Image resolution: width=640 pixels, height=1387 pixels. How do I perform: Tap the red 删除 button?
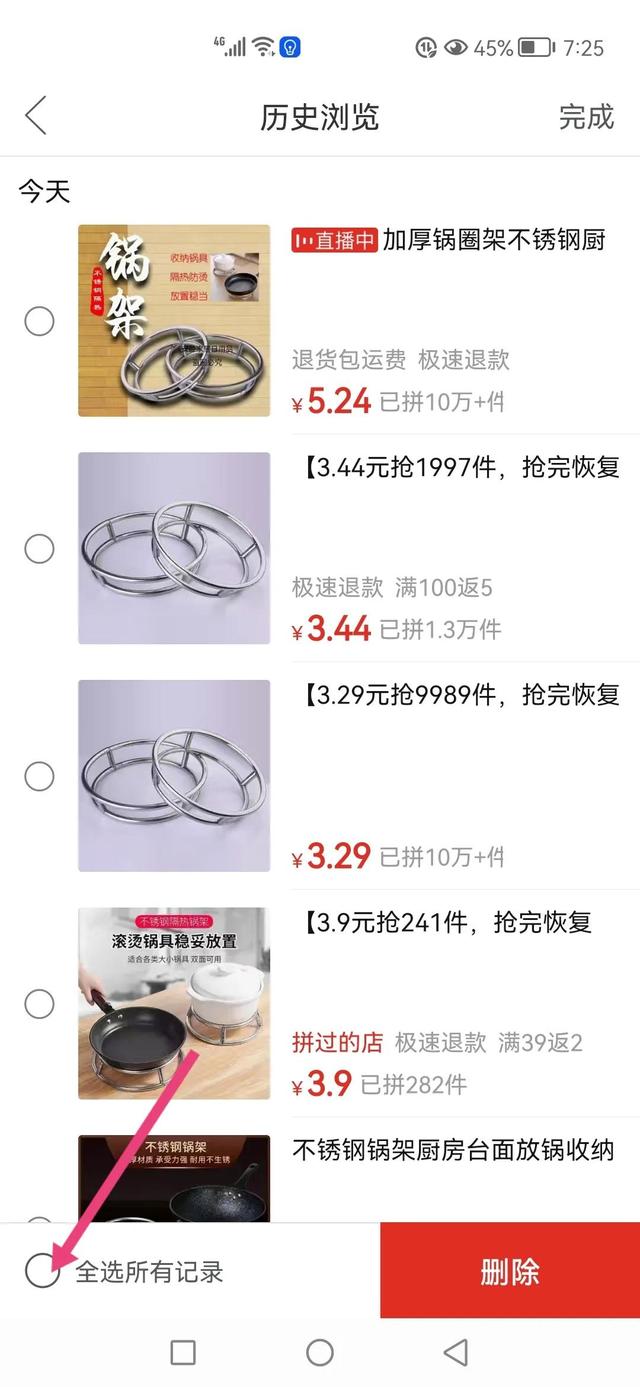(x=510, y=1271)
